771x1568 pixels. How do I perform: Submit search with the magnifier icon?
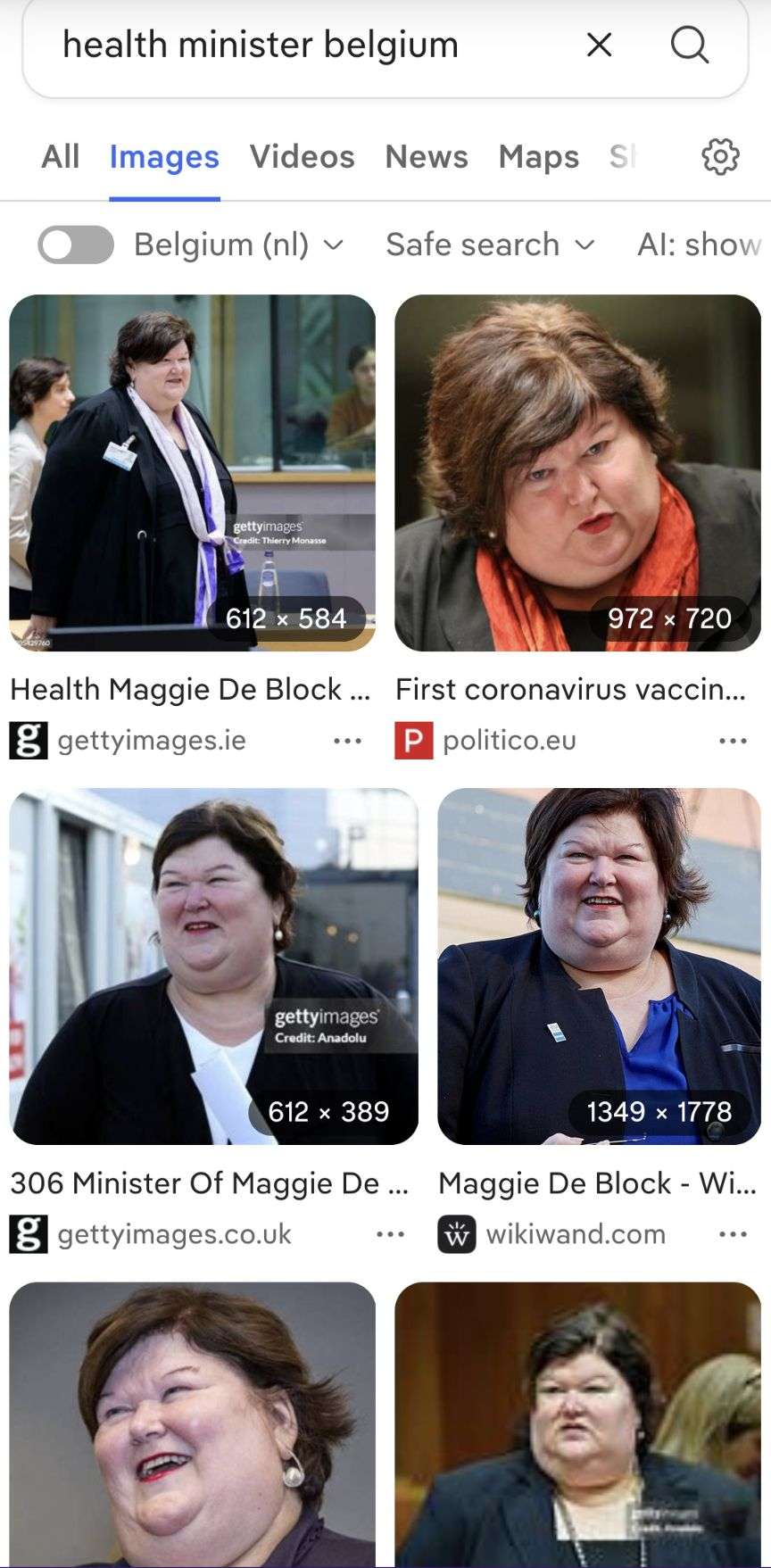click(689, 45)
